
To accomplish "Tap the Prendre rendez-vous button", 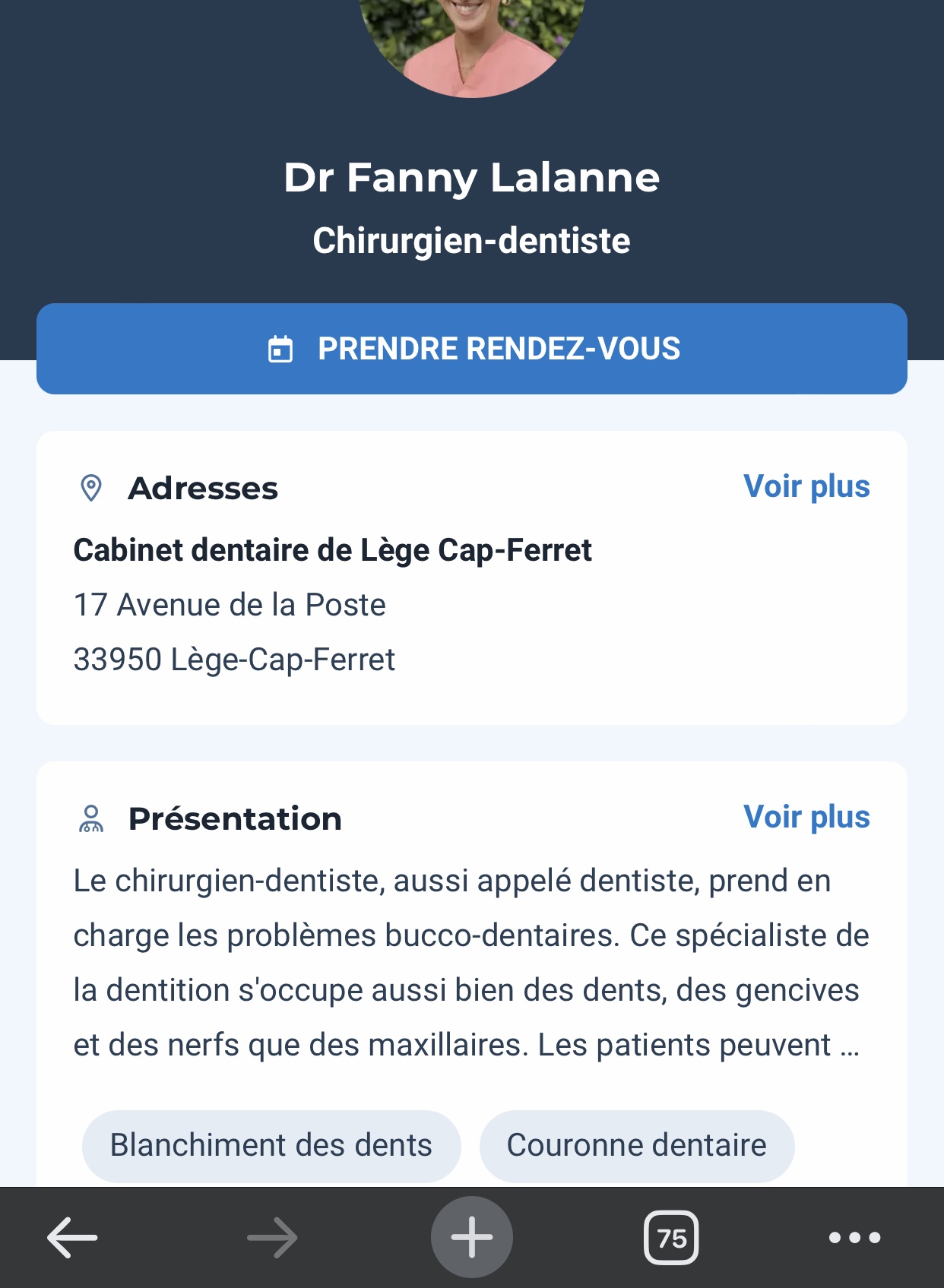I will 472,349.
